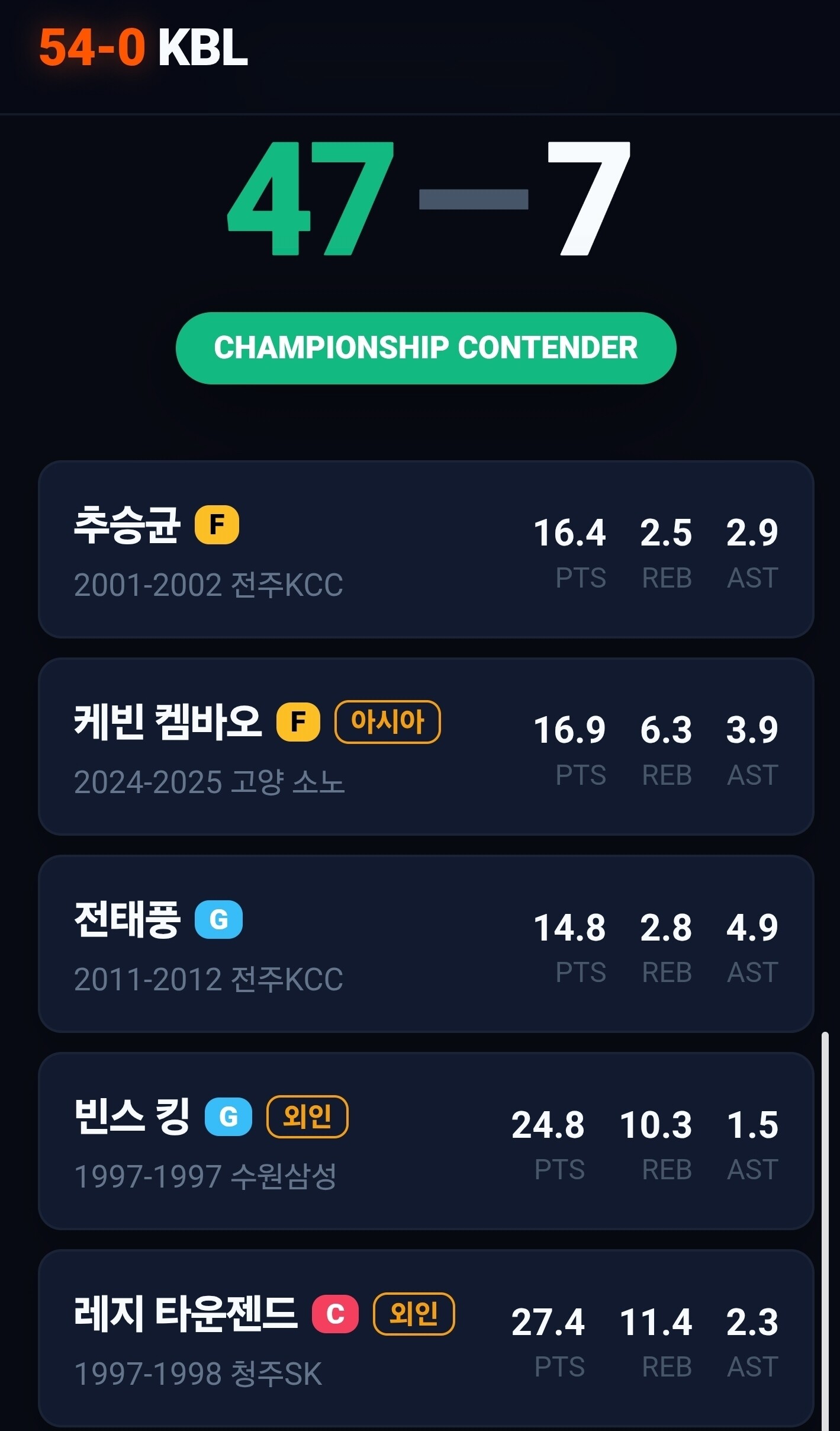Select the 전태풍 player card
The image size is (840, 1431).
point(426,944)
